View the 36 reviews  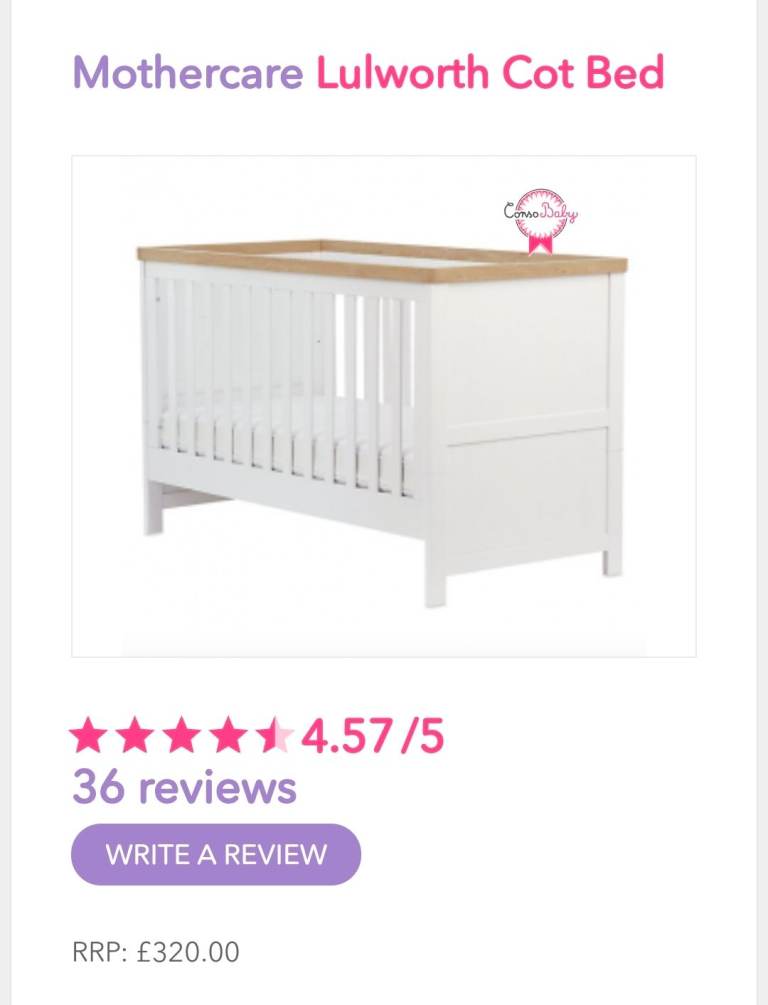tap(184, 787)
